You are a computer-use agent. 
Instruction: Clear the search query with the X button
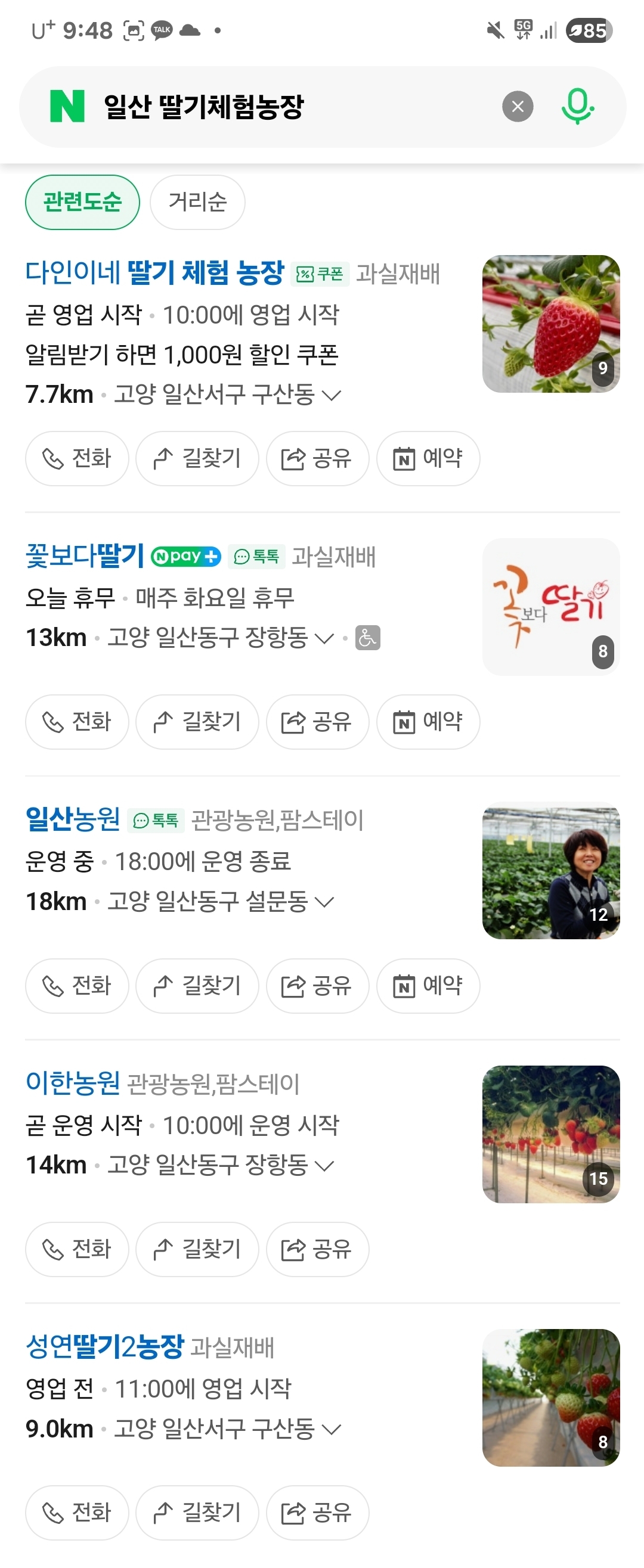coord(517,107)
